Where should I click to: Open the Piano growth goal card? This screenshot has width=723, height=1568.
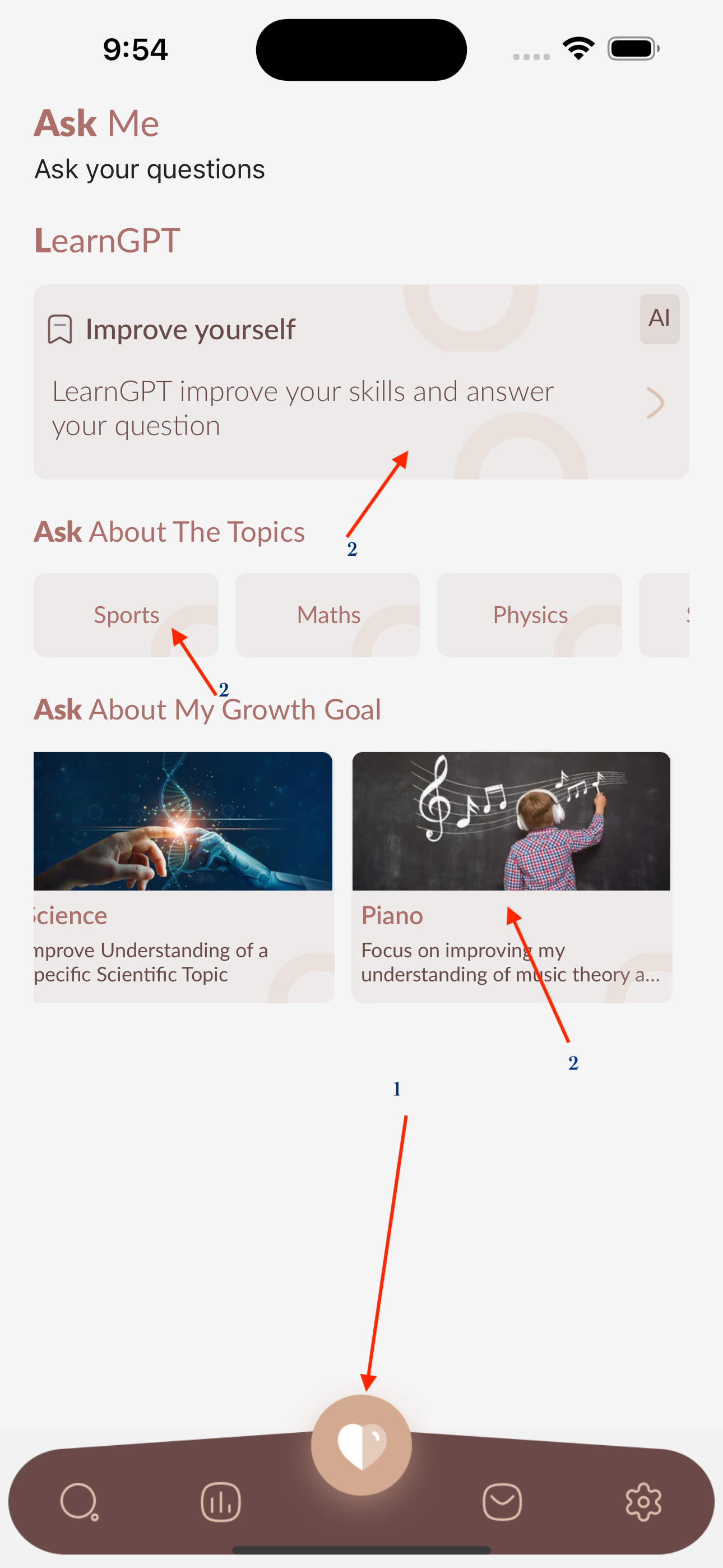tap(511, 877)
